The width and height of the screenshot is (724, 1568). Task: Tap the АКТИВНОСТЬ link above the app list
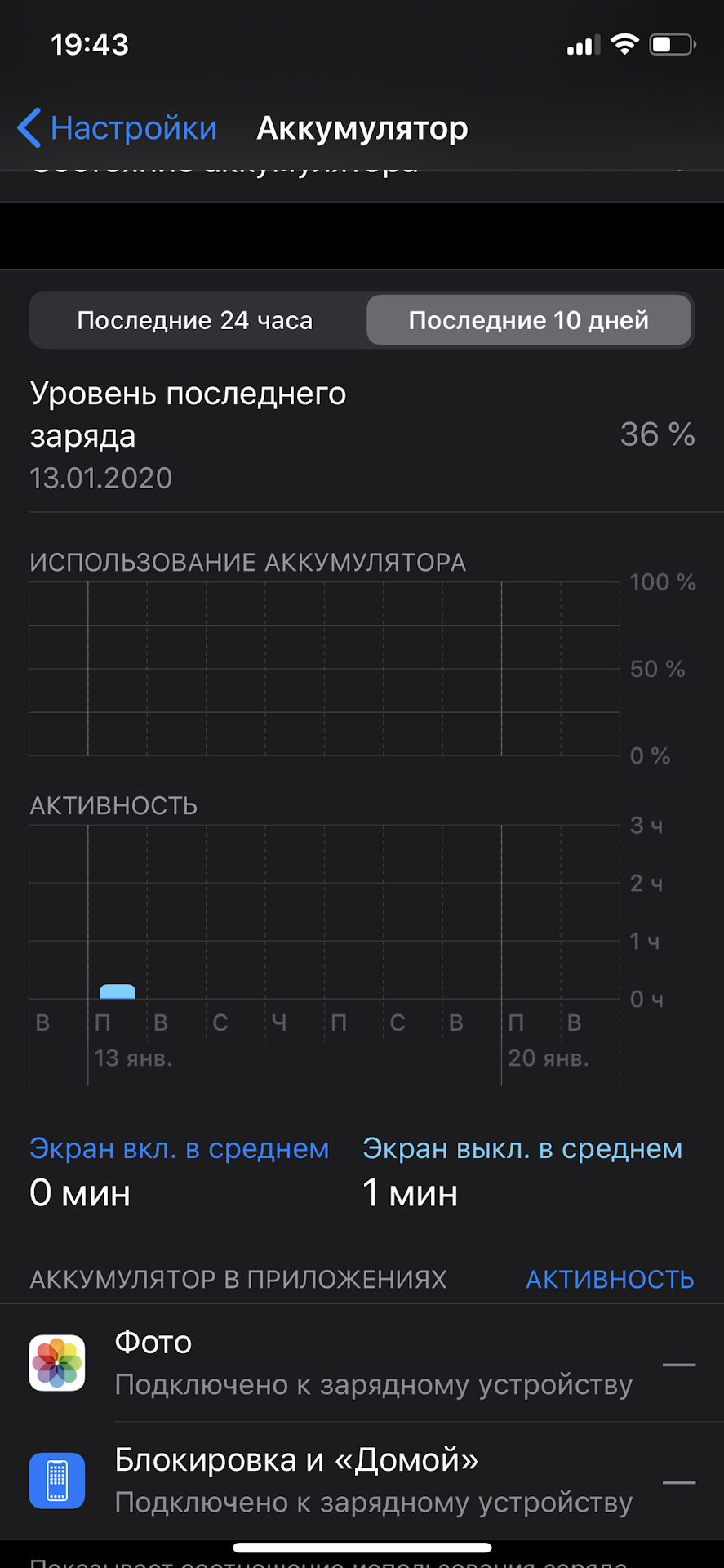click(x=610, y=1279)
